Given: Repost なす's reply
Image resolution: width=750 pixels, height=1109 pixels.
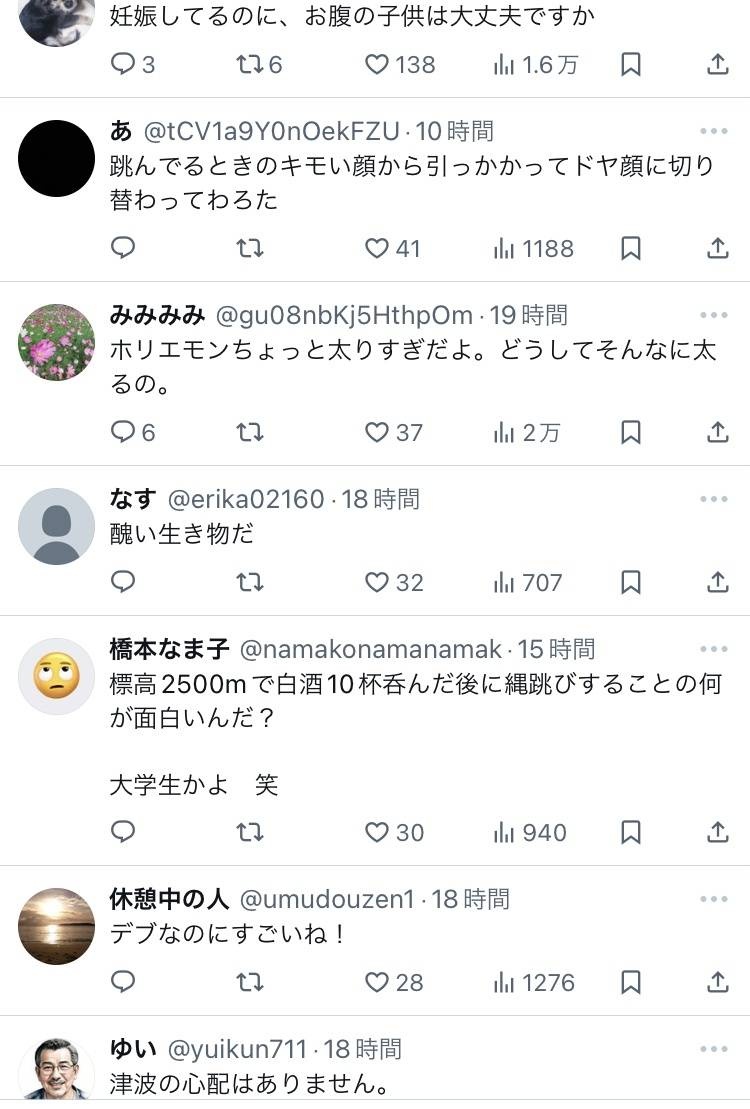Looking at the screenshot, I should tap(249, 582).
